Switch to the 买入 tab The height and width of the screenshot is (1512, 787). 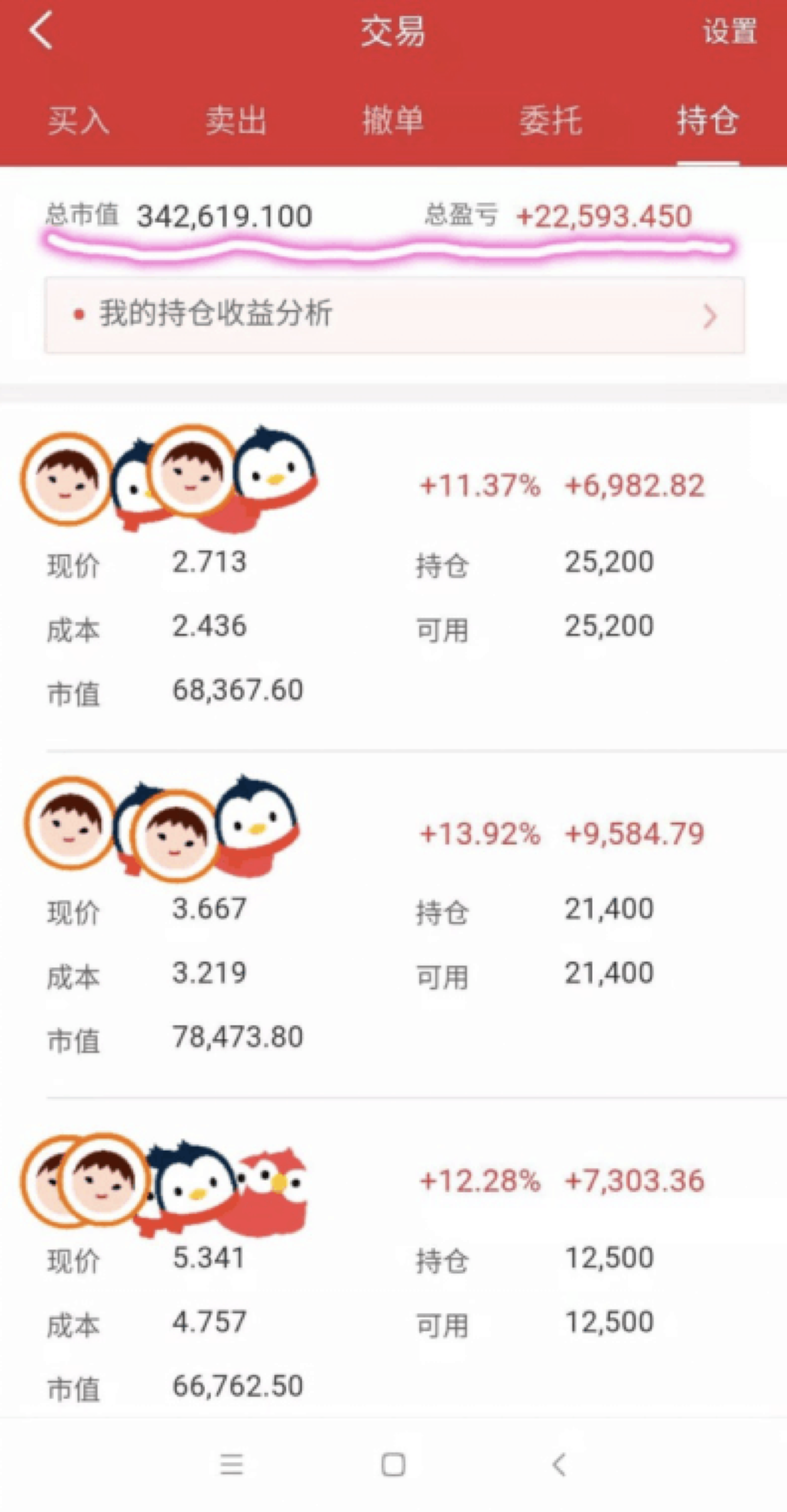[79, 120]
